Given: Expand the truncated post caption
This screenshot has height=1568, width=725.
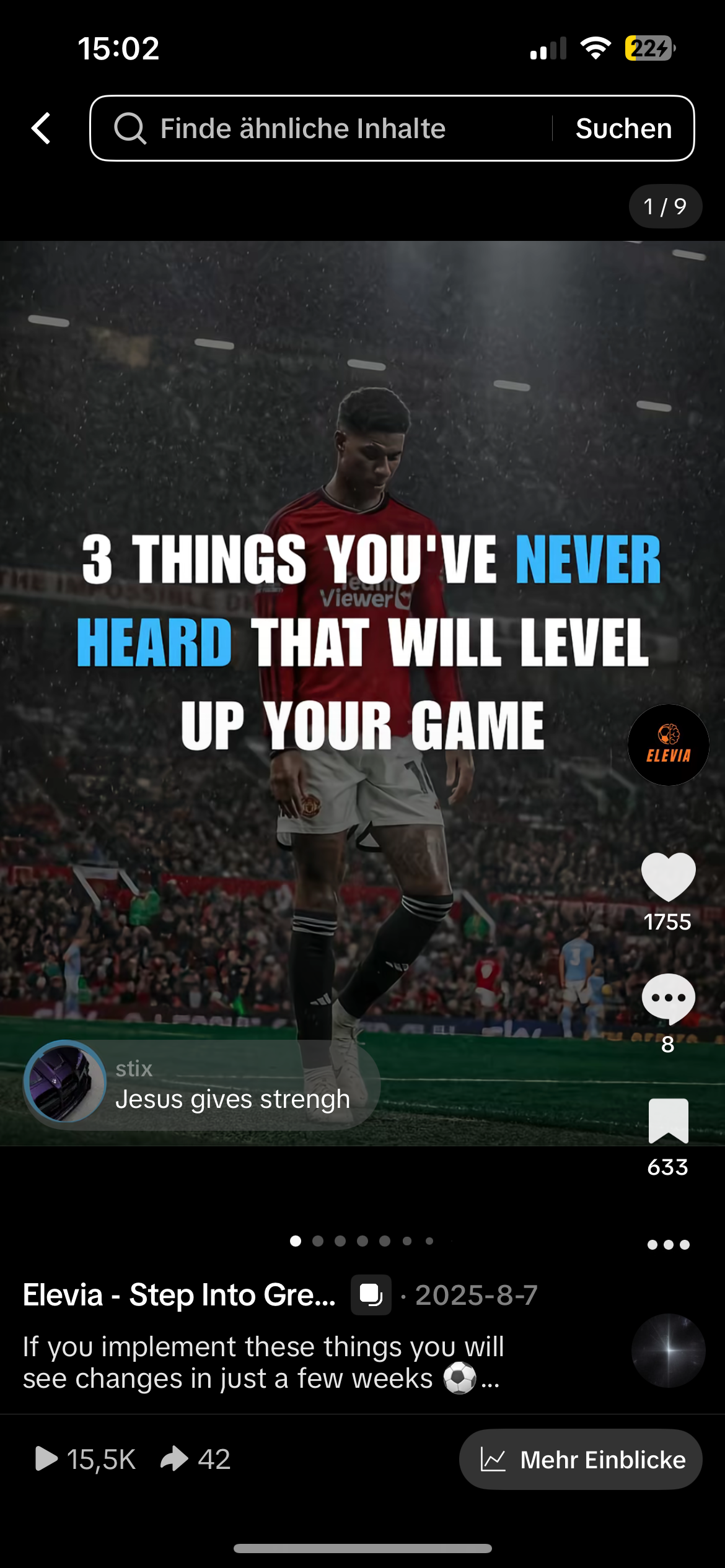Looking at the screenshot, I should point(490,1380).
